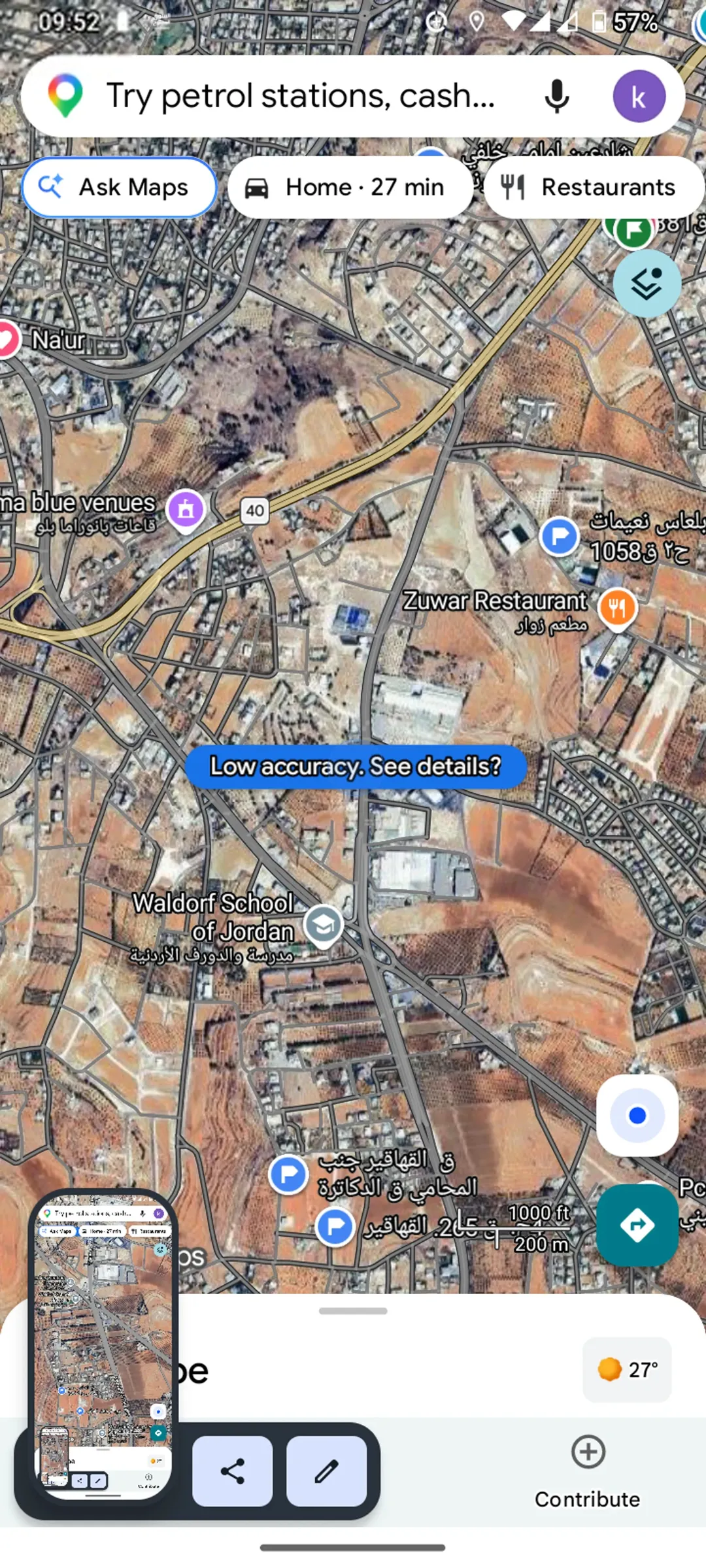The height and width of the screenshot is (1568, 706).
Task: Filter by Restaurants chip
Action: coord(592,187)
